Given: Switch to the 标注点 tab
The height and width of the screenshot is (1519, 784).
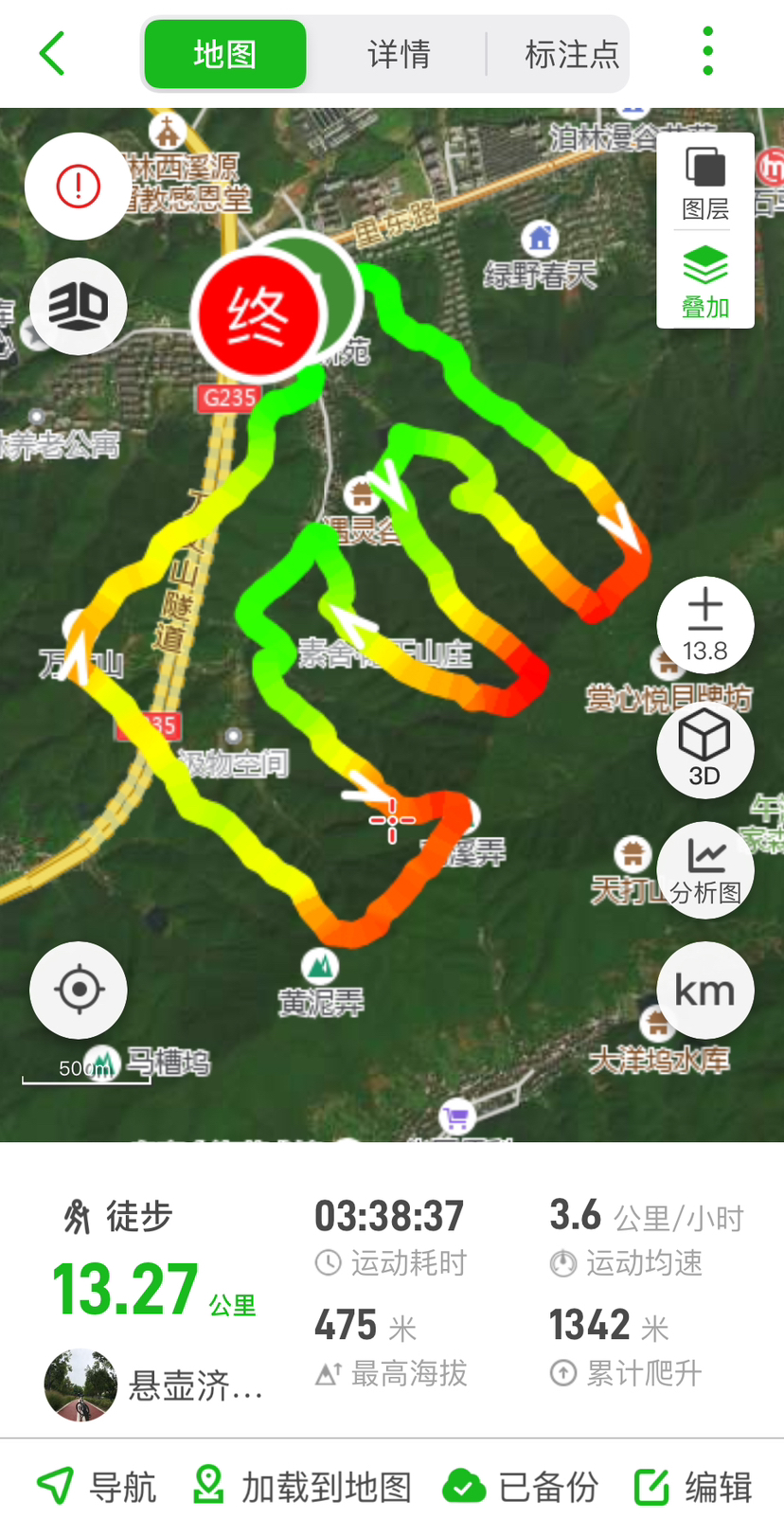Looking at the screenshot, I should tap(571, 54).
